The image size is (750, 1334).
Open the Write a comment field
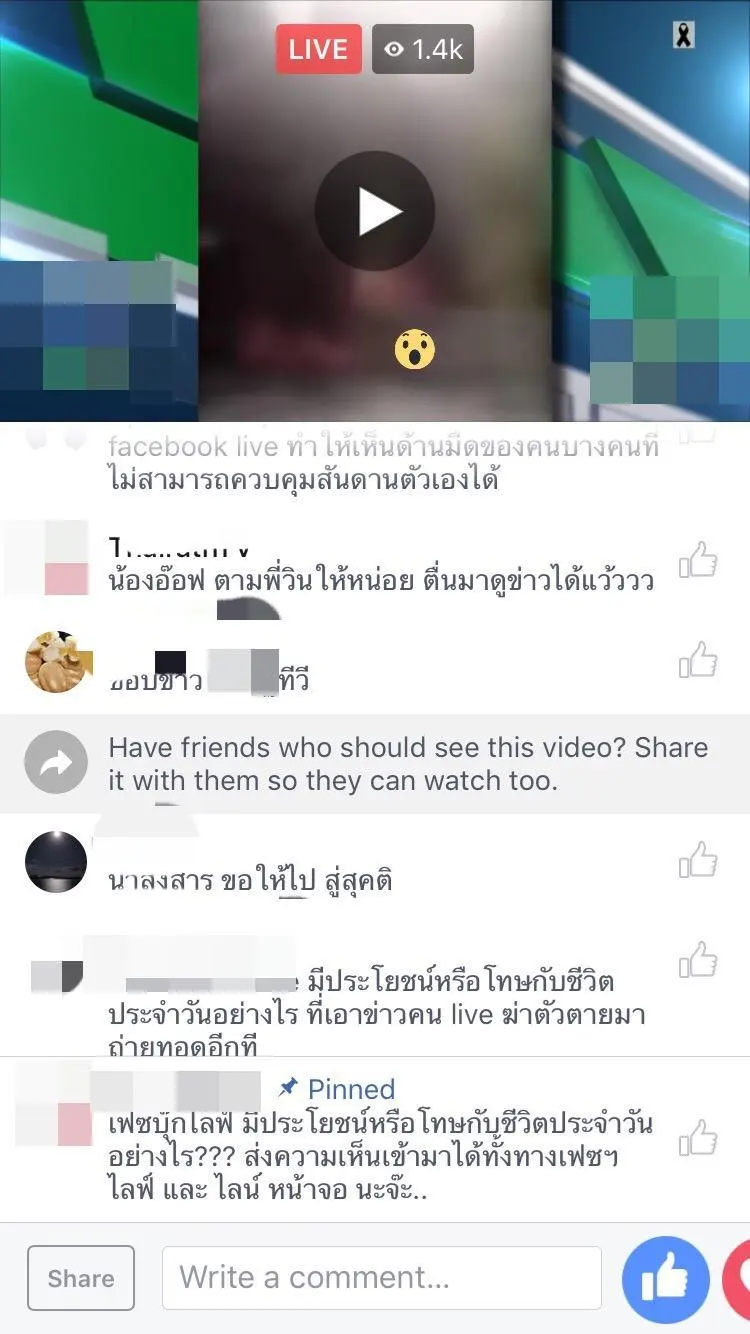coord(381,1278)
